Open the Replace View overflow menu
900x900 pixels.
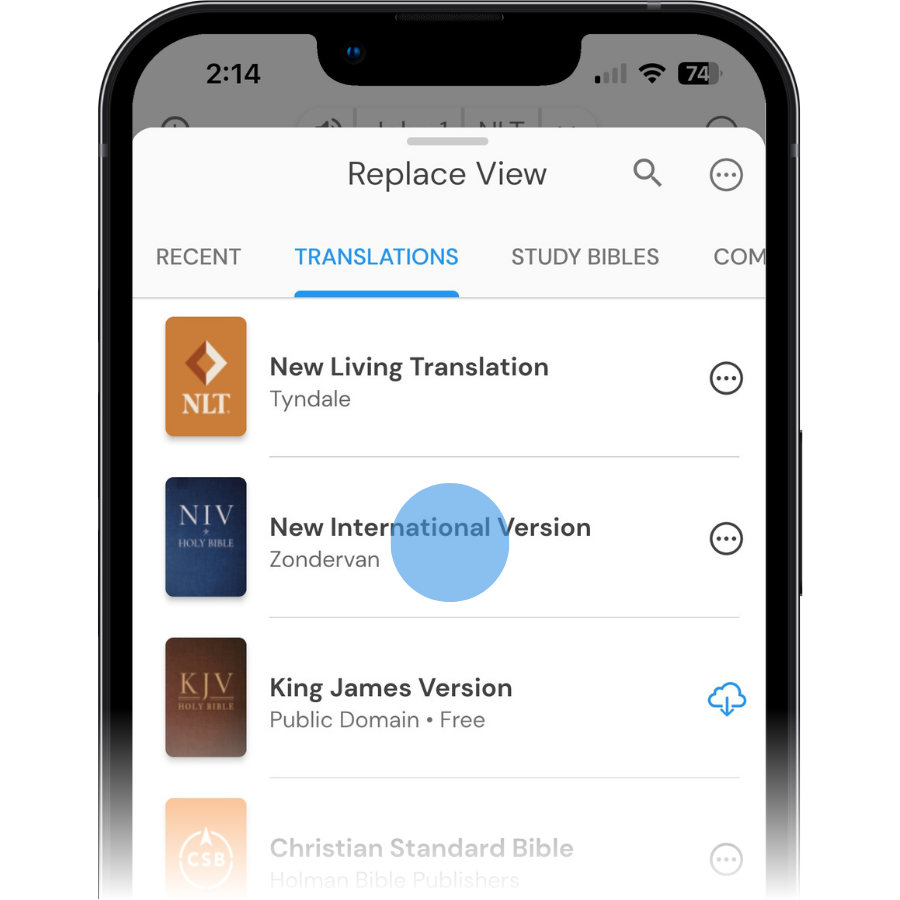click(726, 175)
